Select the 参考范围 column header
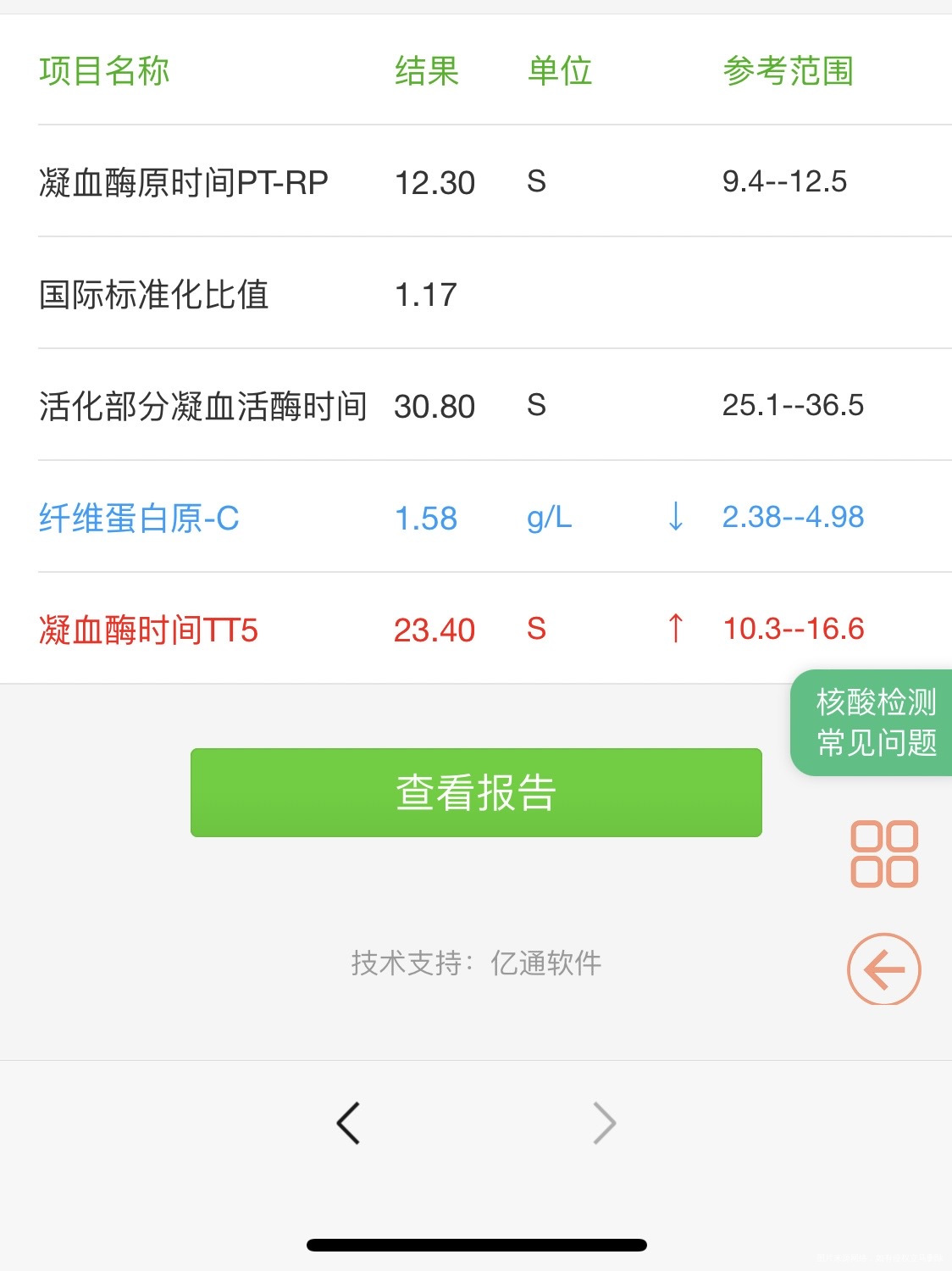 tap(788, 71)
